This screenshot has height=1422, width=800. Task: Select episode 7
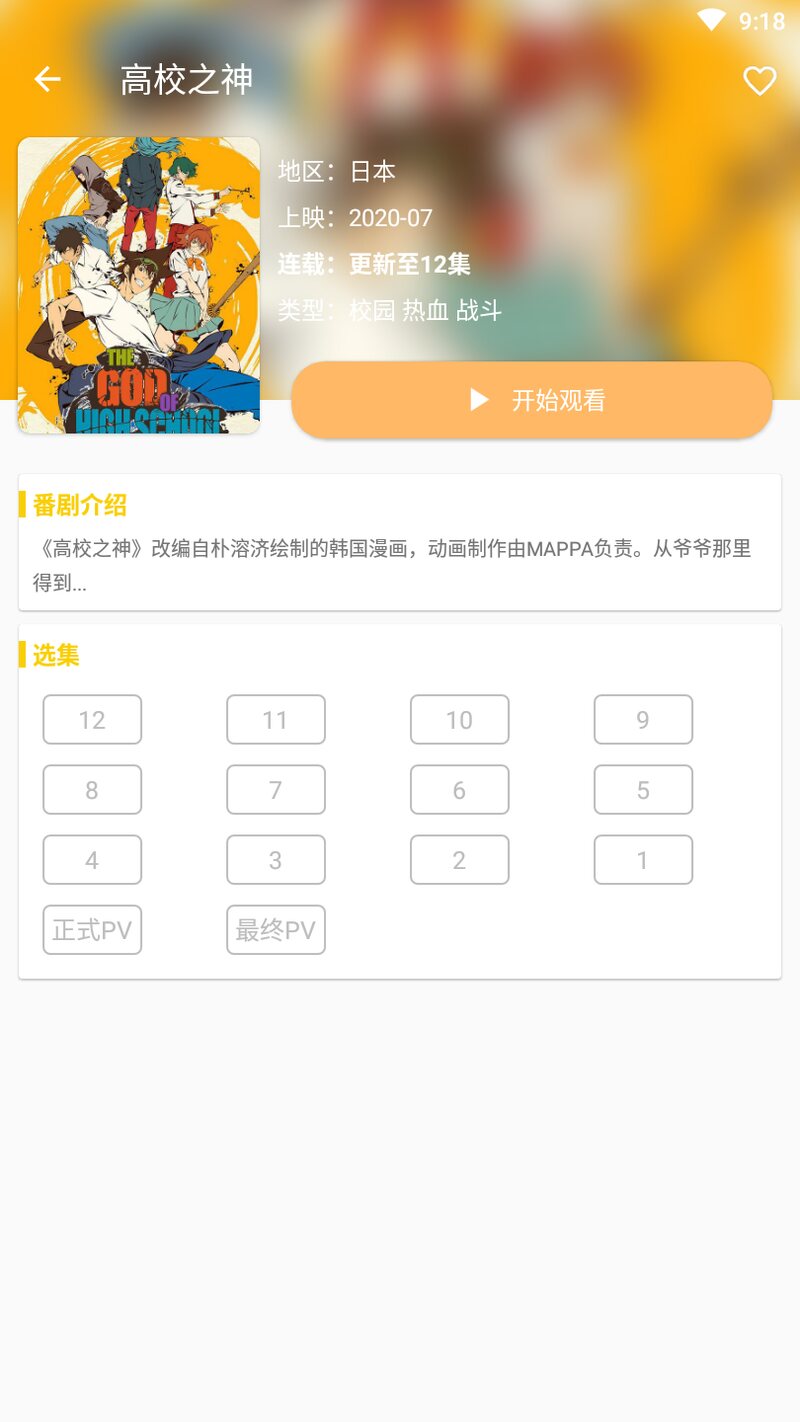tap(276, 790)
